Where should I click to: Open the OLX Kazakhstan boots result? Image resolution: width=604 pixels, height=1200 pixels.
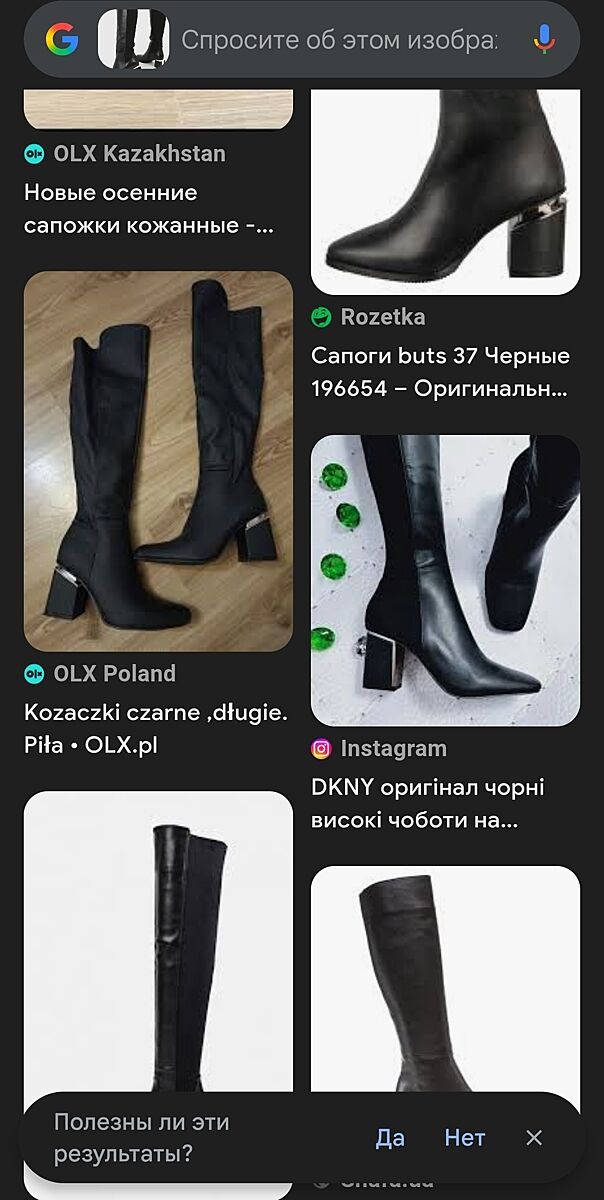(x=148, y=209)
